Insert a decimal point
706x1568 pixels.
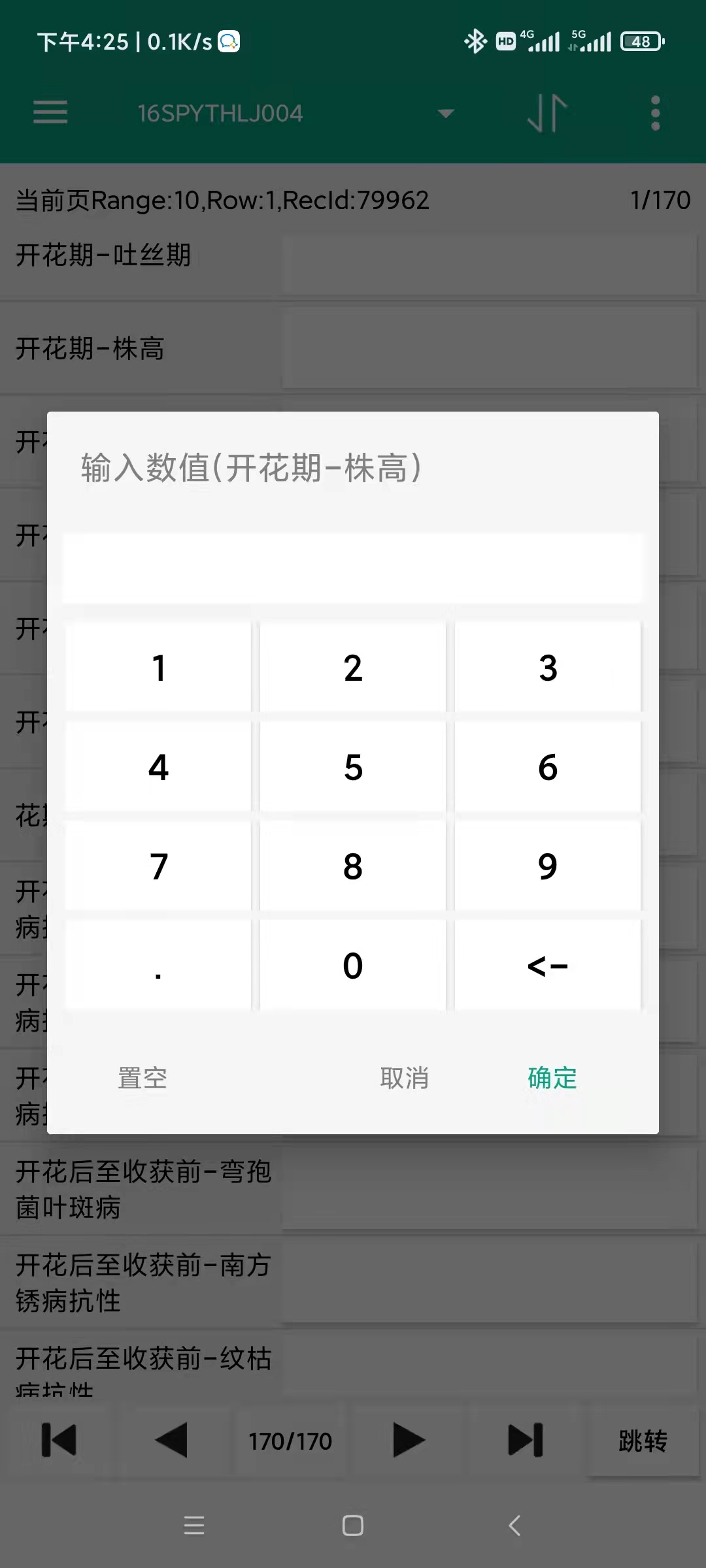pos(158,966)
